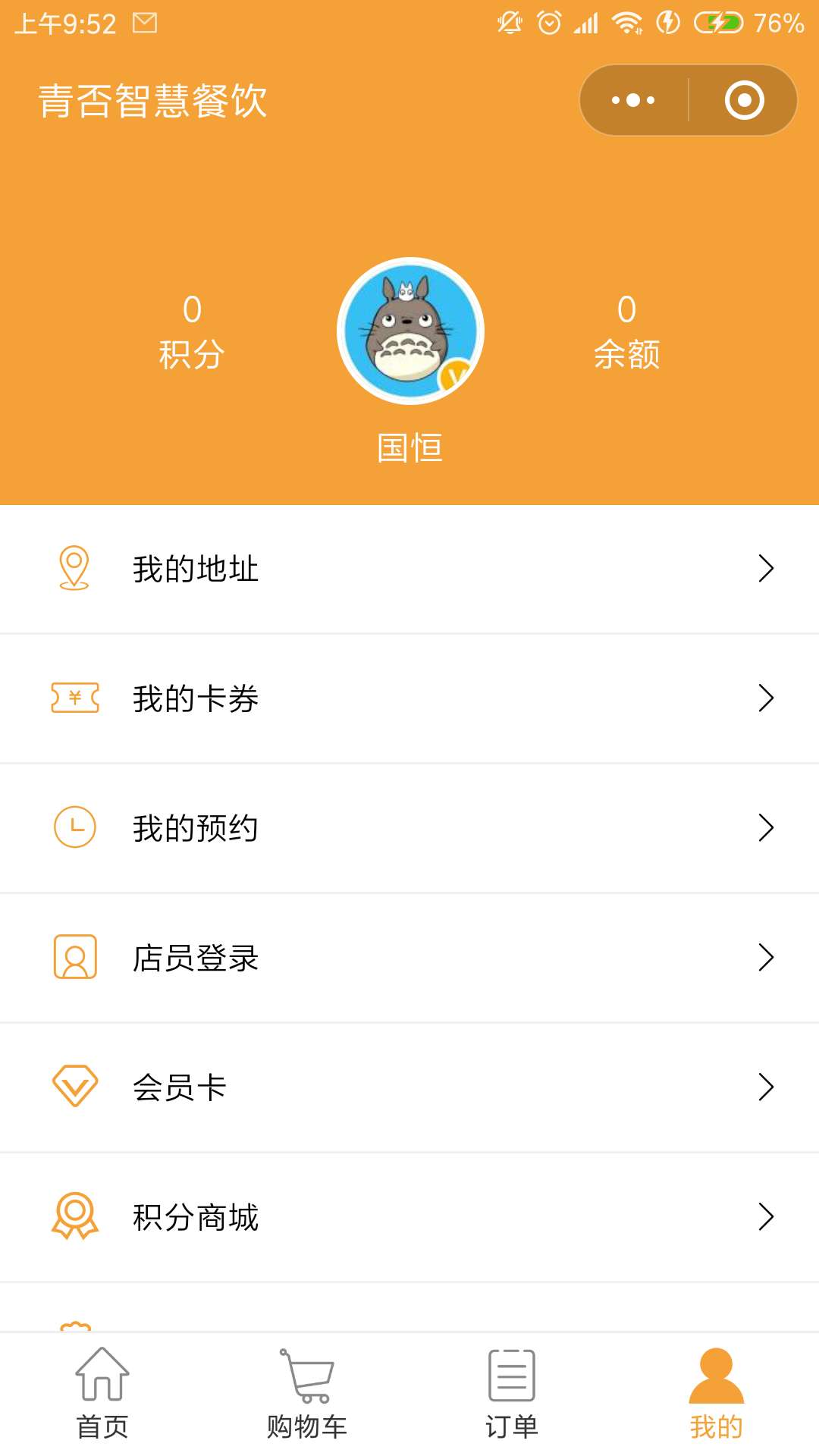Open the 我的卡券 row via its arrow
Screen dimensions: 819x1456
[x=767, y=698]
